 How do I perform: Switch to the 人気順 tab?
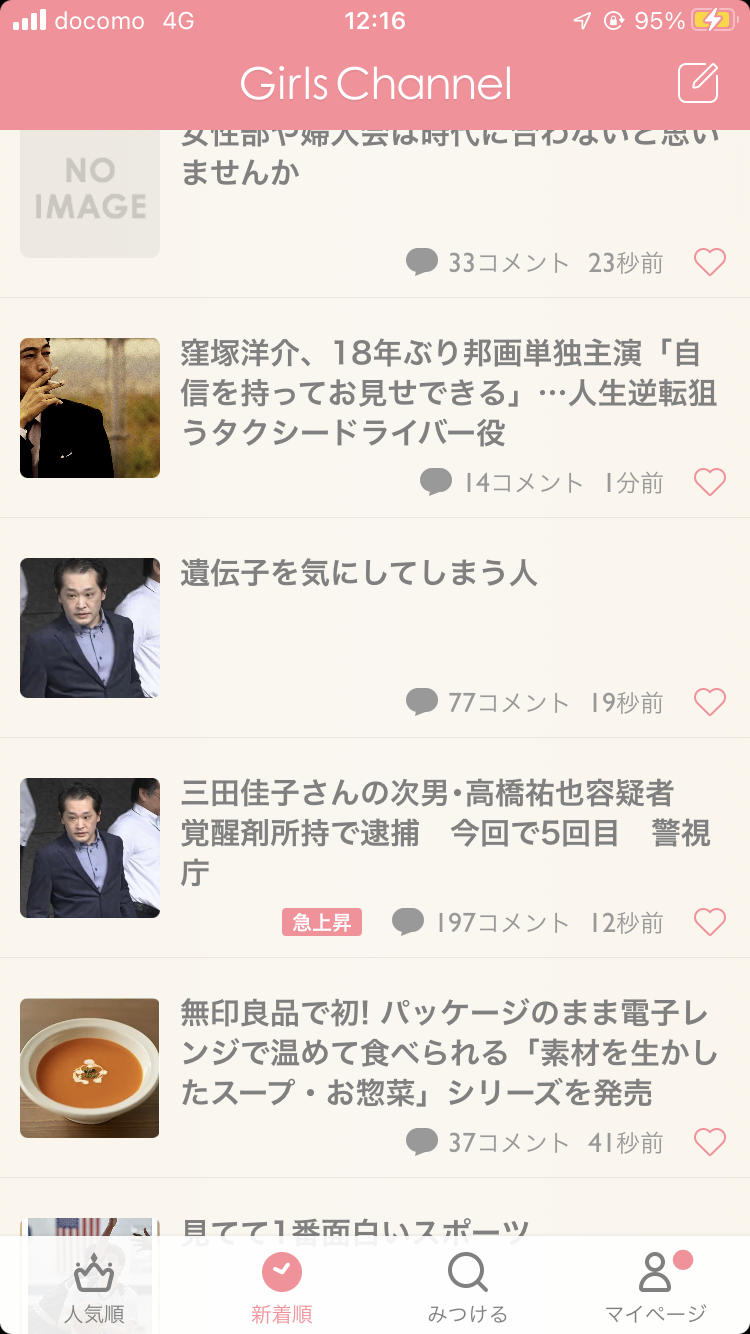click(94, 1287)
